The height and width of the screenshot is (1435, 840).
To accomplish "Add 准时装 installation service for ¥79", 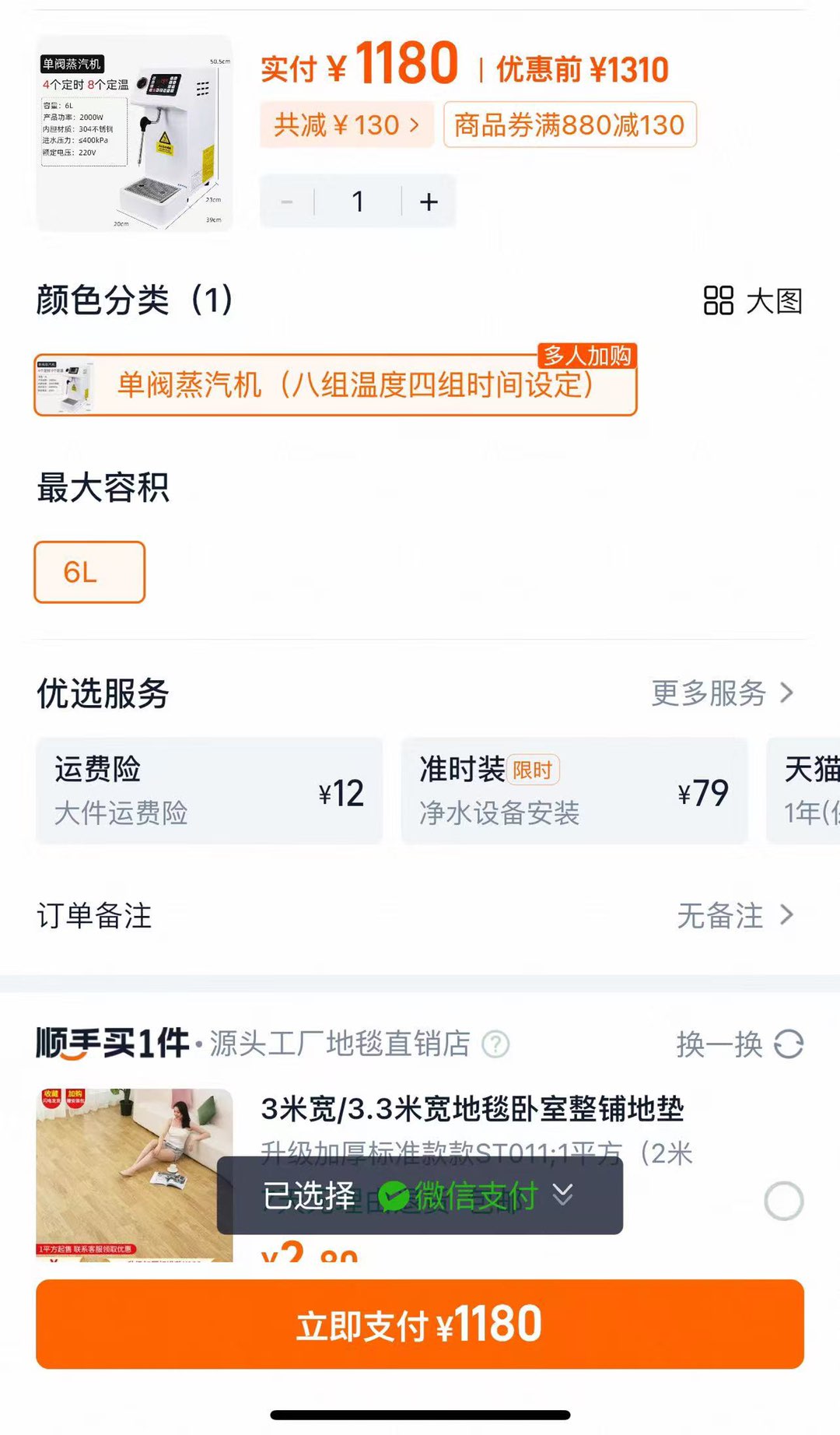I will tap(574, 791).
